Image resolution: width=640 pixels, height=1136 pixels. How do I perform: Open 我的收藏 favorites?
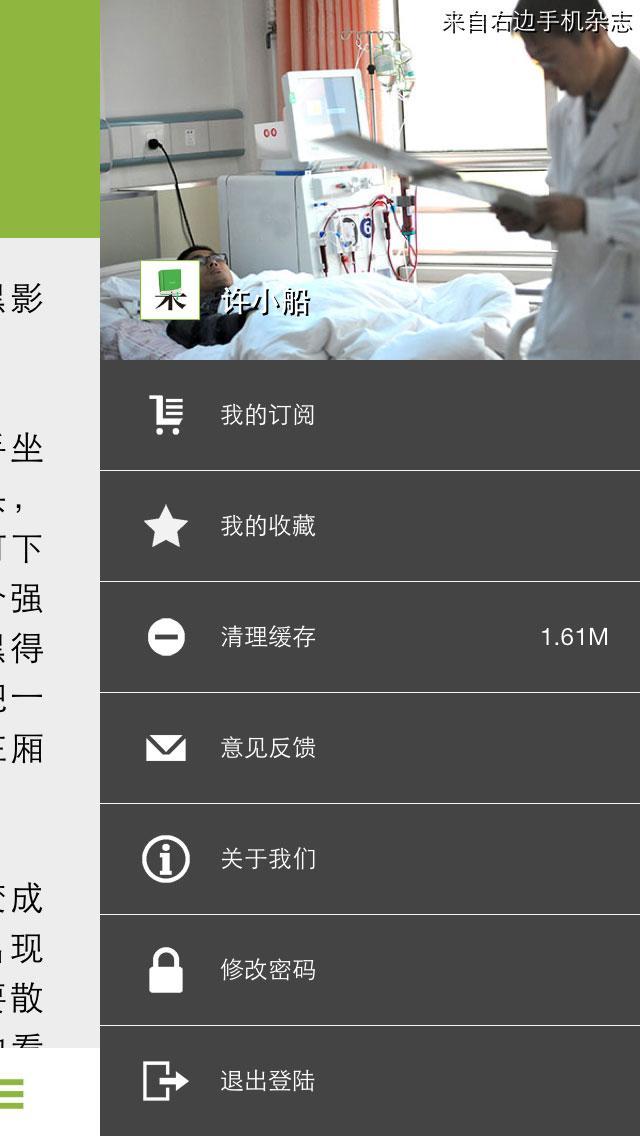(369, 526)
